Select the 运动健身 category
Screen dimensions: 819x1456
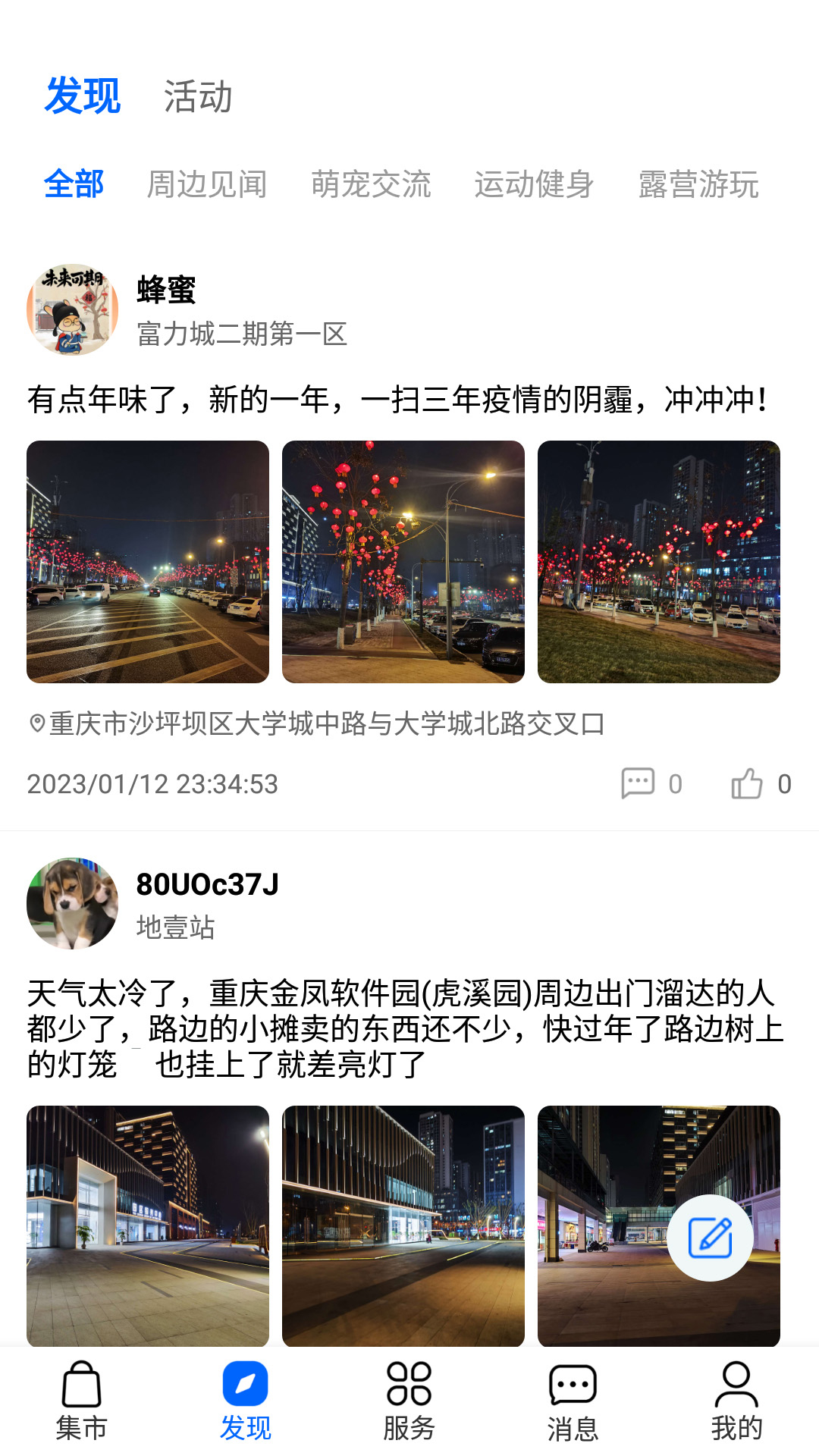pyautogui.click(x=534, y=184)
